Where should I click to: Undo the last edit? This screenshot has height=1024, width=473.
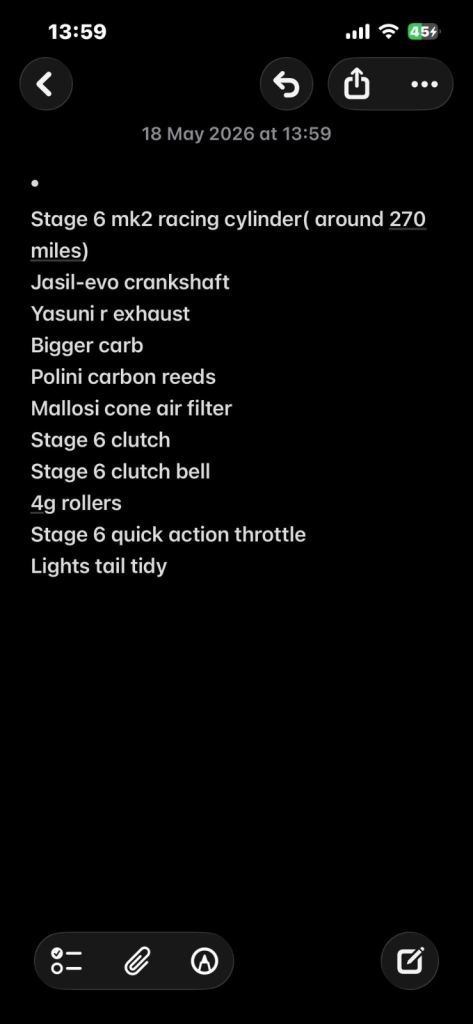pos(286,84)
